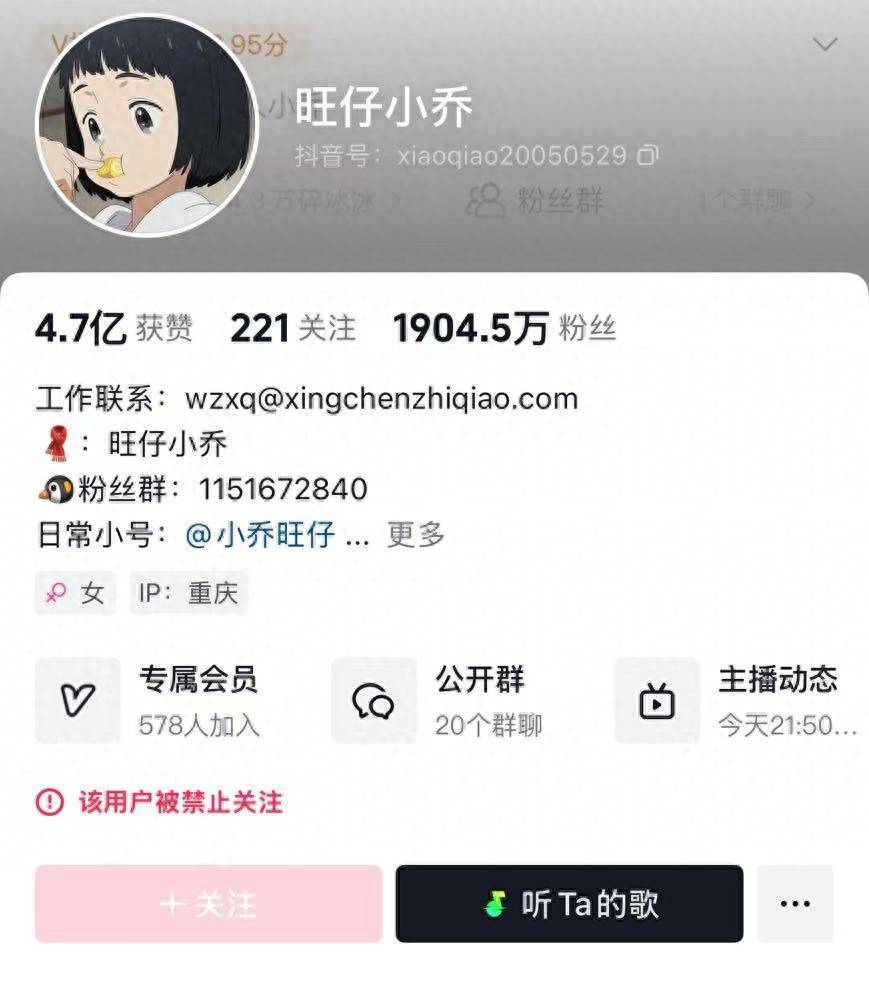Collapse the profile header with the down chevron
Screen dimensions: 869x1003
[x=825, y=44]
